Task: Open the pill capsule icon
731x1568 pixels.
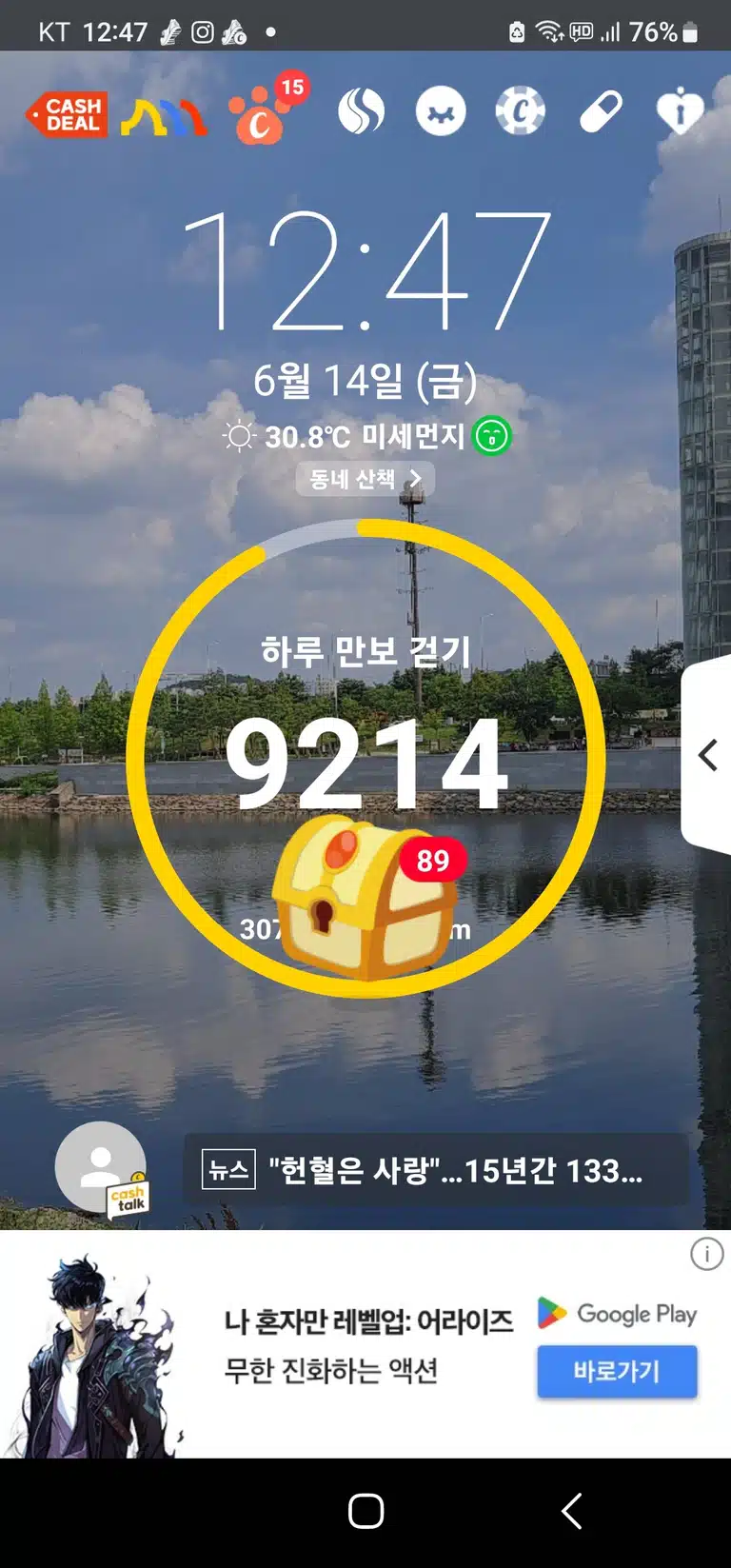Action: (x=601, y=112)
